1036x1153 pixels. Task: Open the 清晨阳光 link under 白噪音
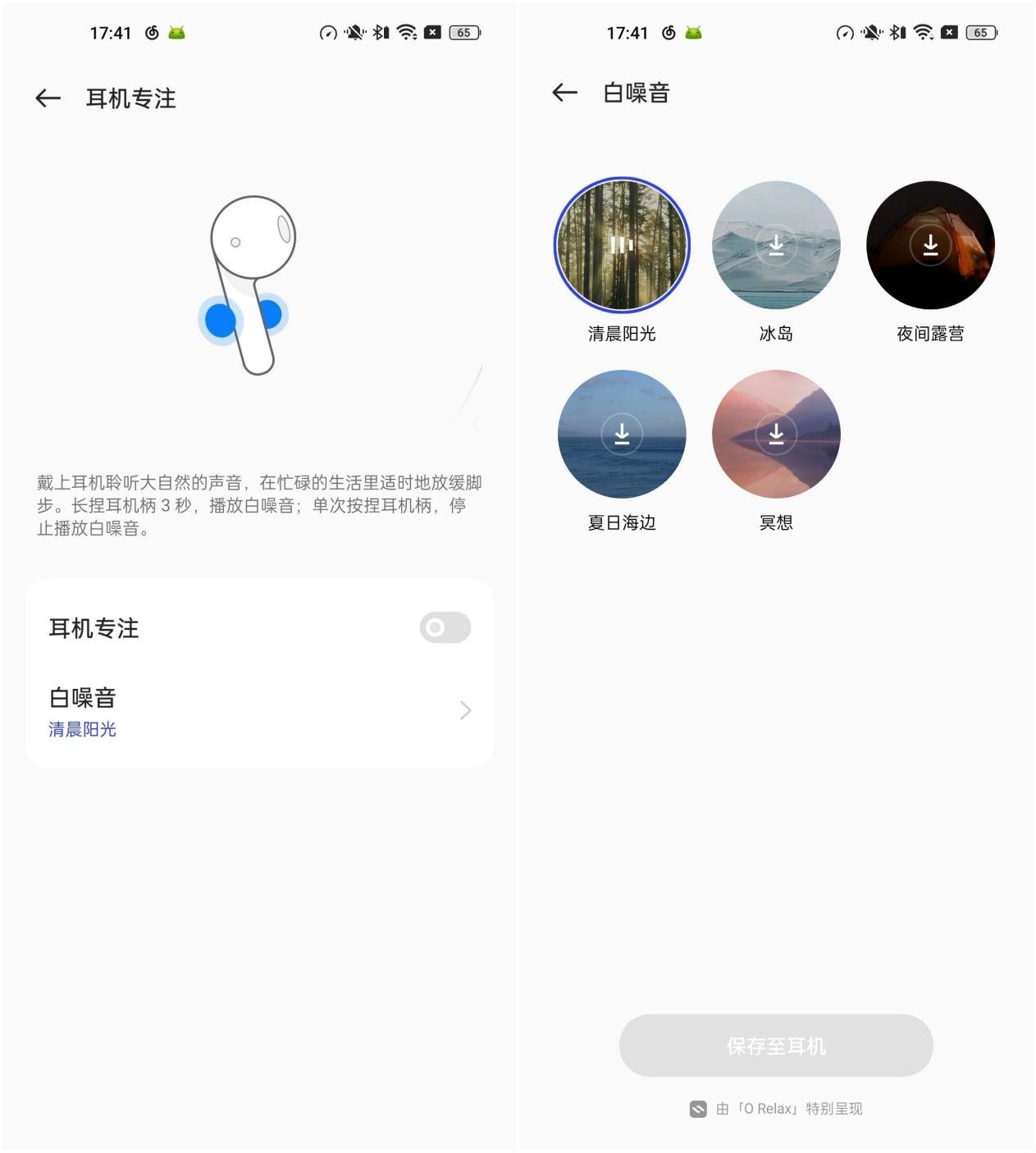coord(82,729)
